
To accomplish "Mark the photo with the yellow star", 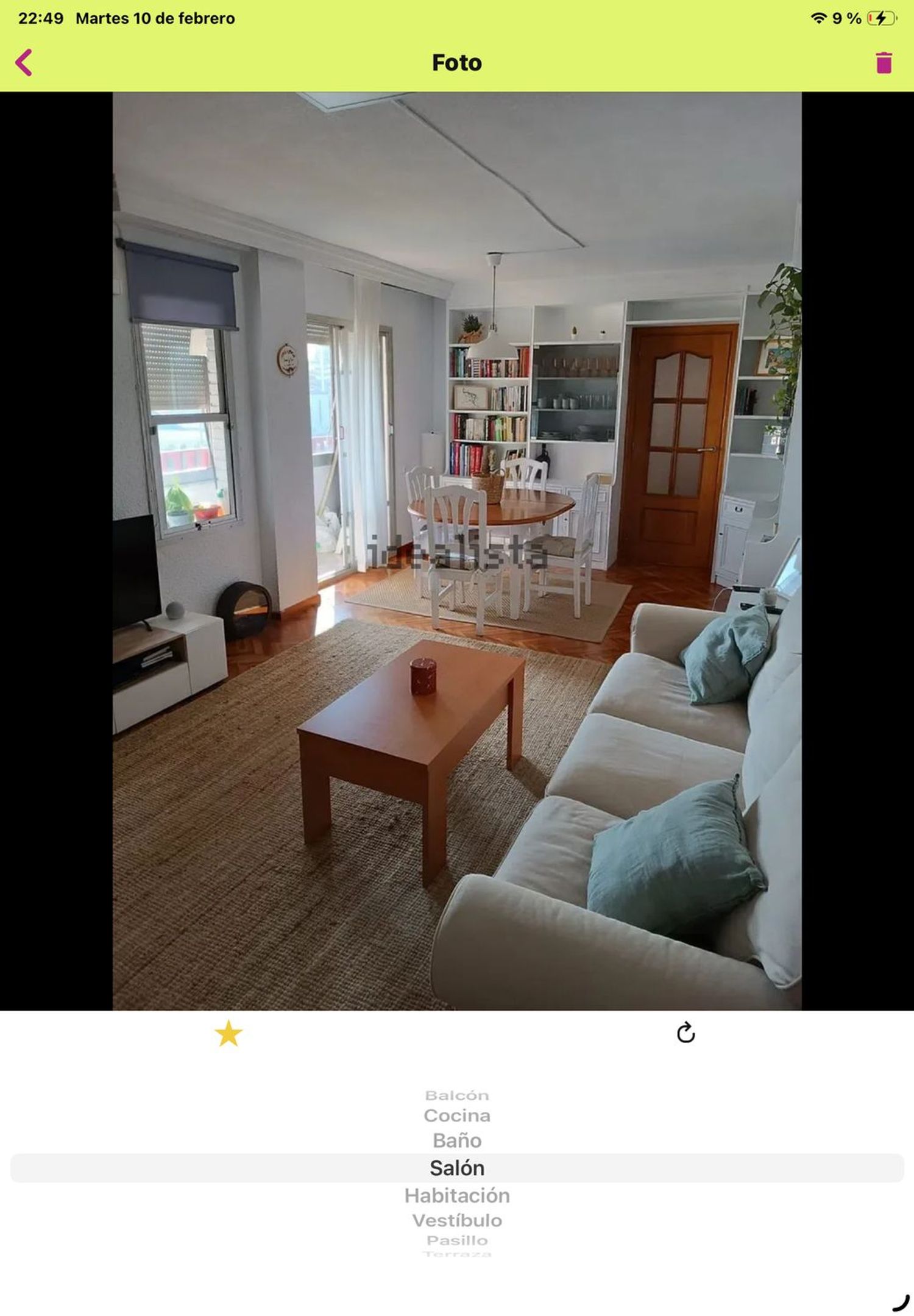I will [228, 1033].
